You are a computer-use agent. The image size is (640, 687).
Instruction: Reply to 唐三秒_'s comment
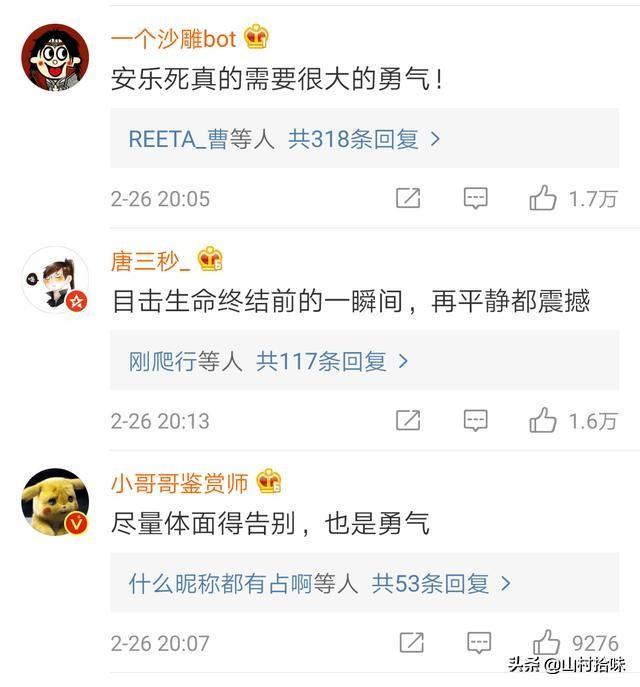click(x=476, y=420)
